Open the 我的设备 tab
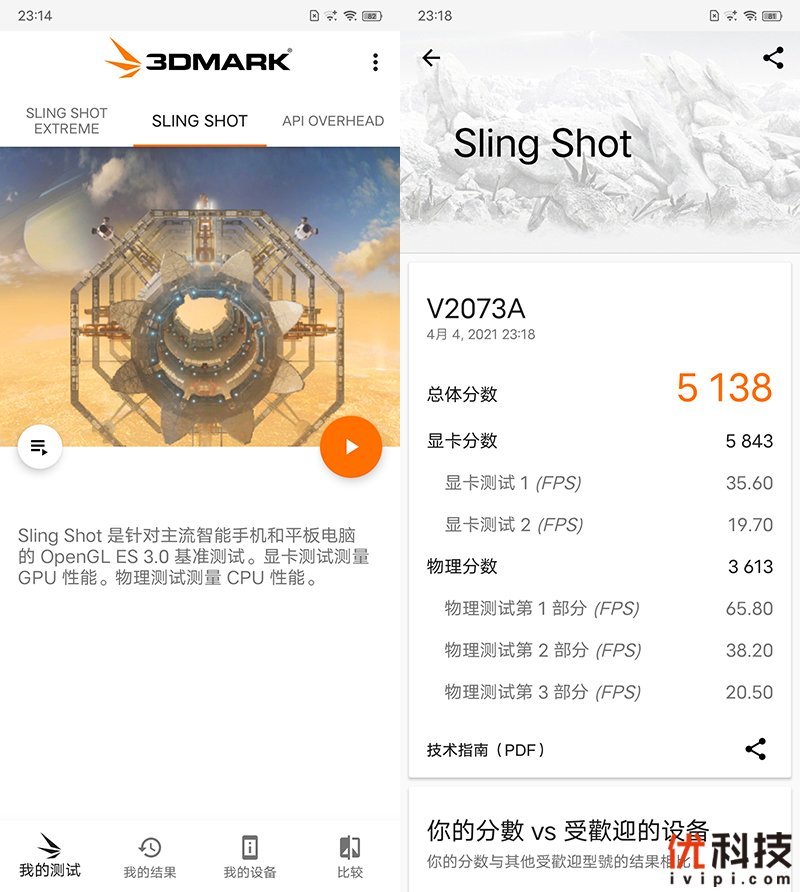 point(249,856)
